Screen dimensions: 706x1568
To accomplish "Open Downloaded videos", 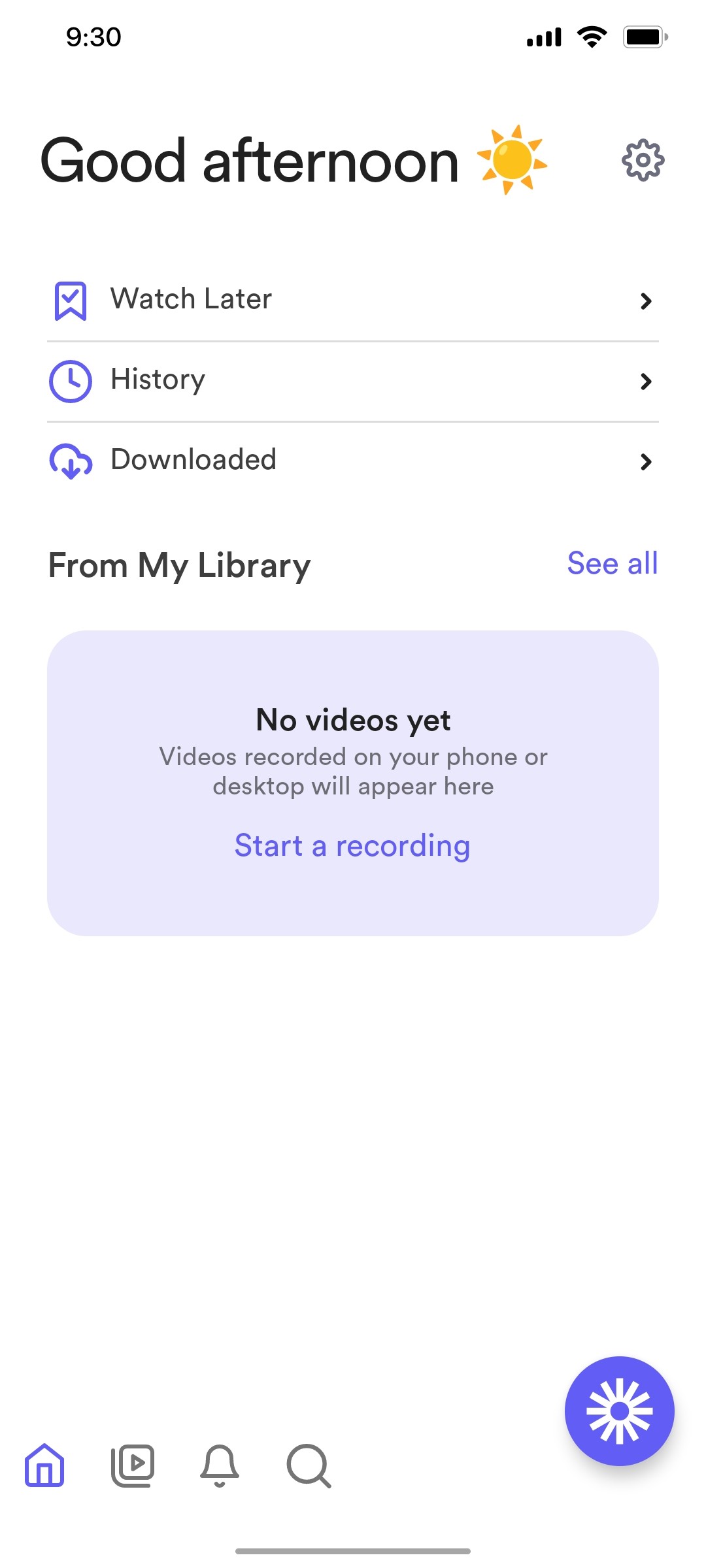I will [x=353, y=461].
